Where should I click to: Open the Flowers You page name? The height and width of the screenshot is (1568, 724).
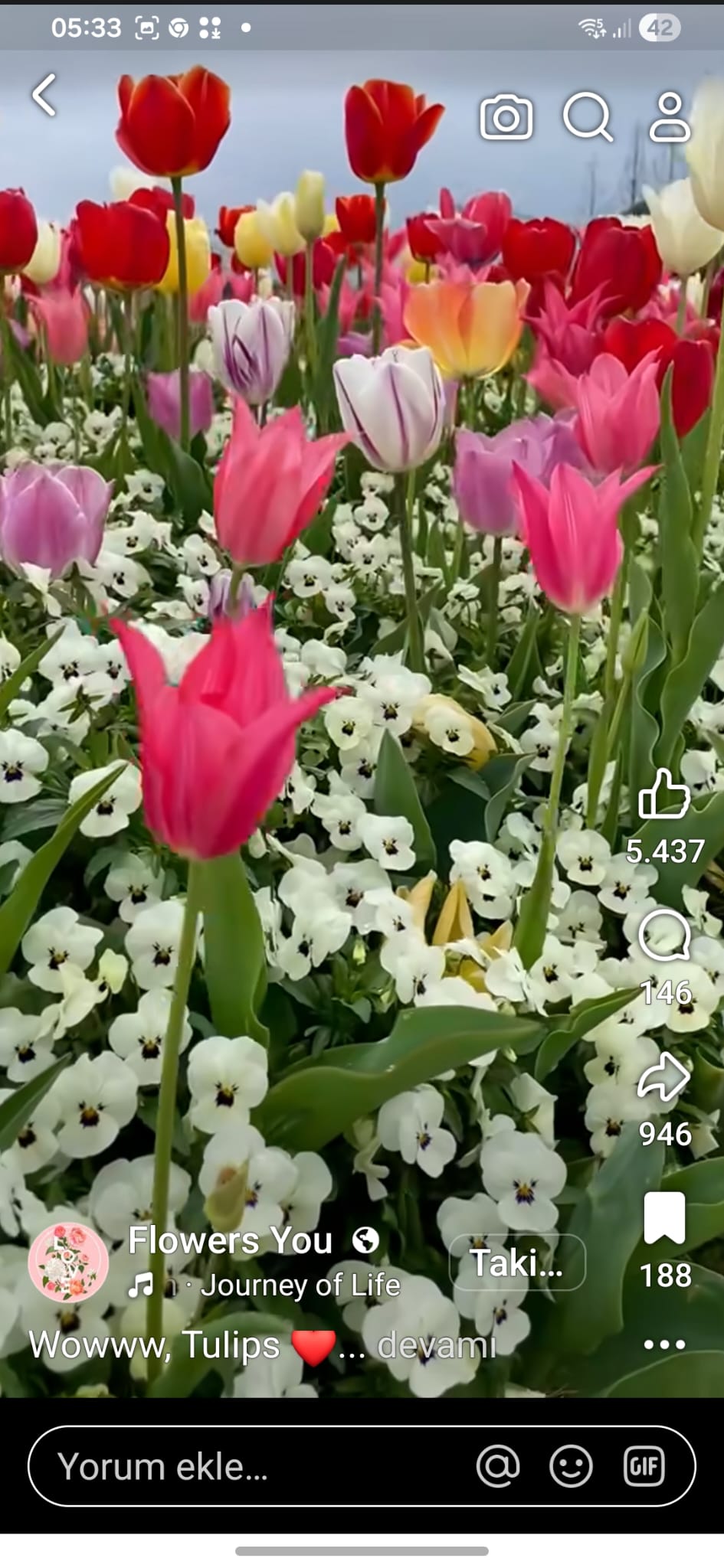(x=230, y=1240)
